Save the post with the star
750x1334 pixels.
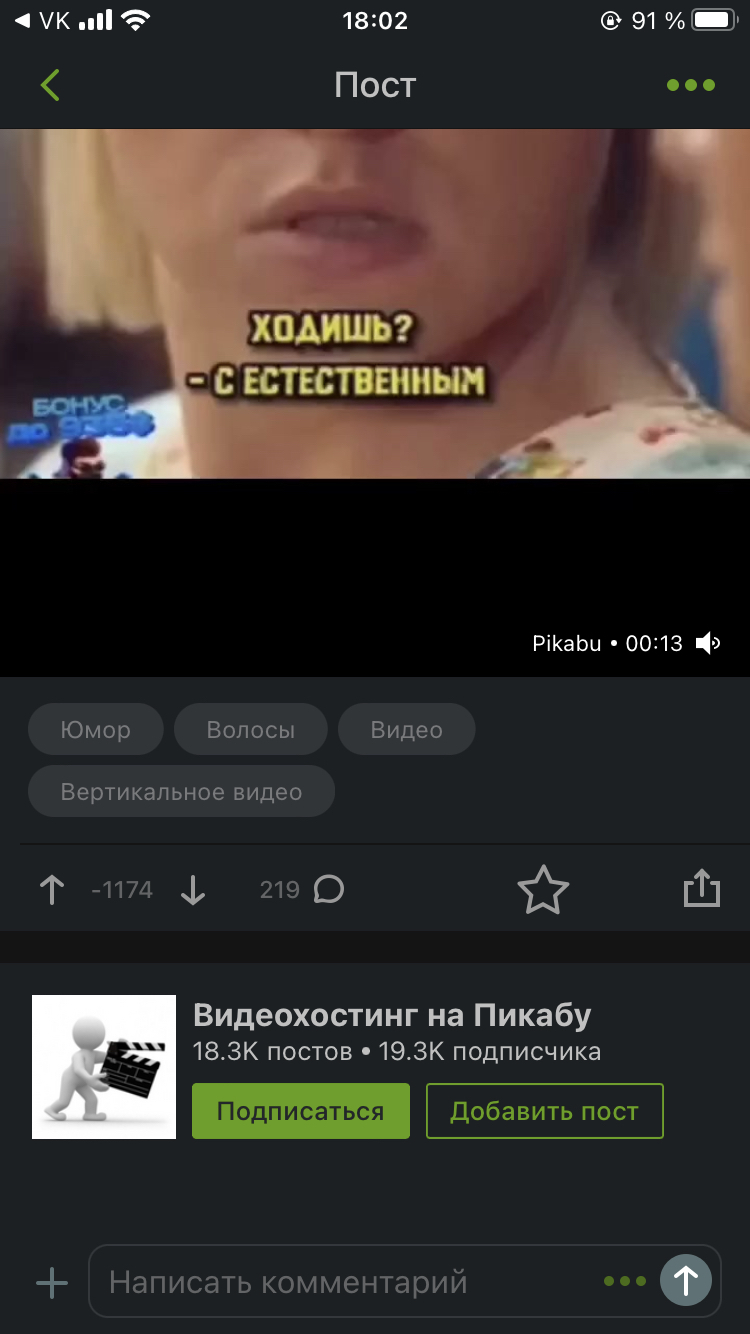[543, 890]
